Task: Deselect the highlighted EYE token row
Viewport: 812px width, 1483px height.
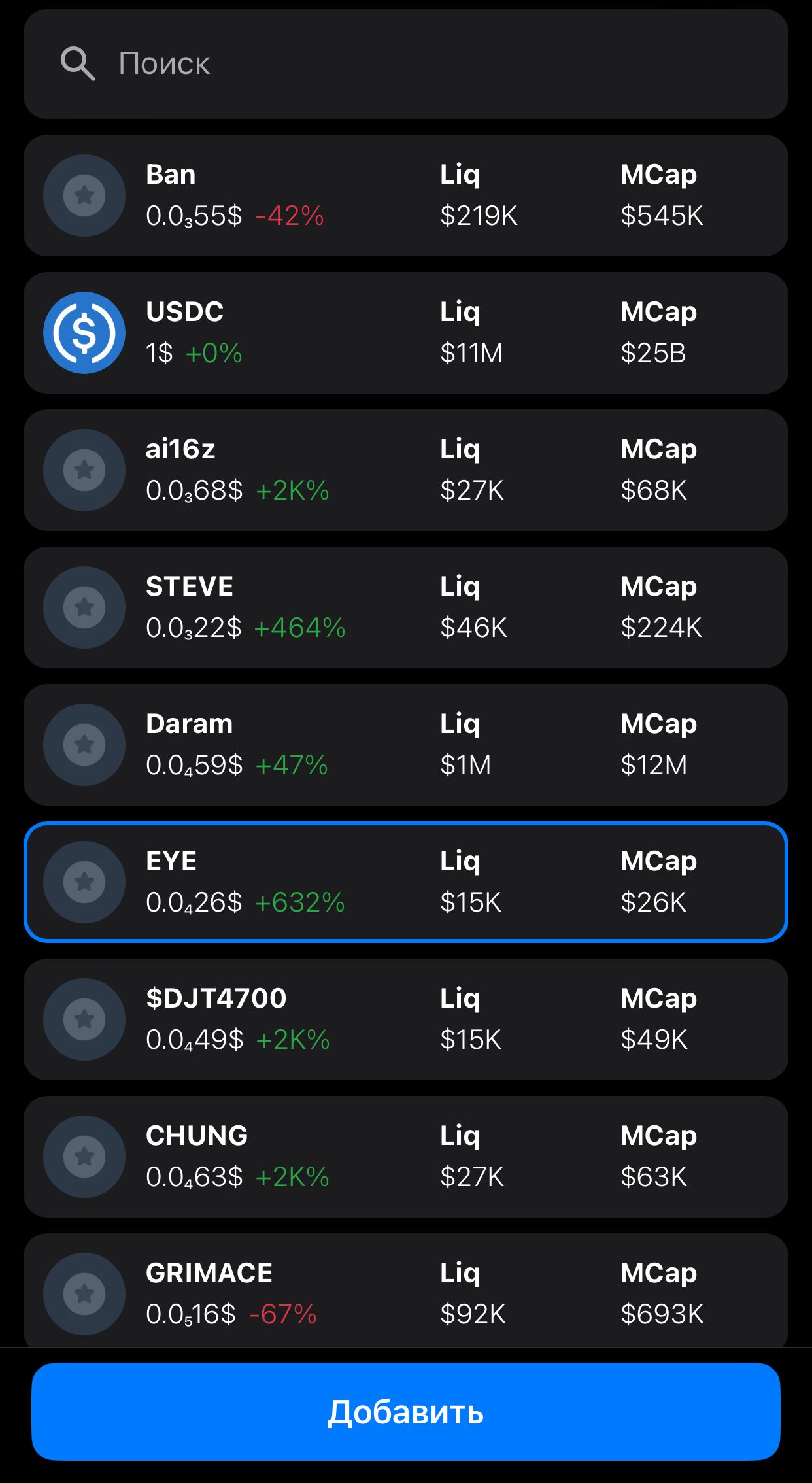Action: 405,882
